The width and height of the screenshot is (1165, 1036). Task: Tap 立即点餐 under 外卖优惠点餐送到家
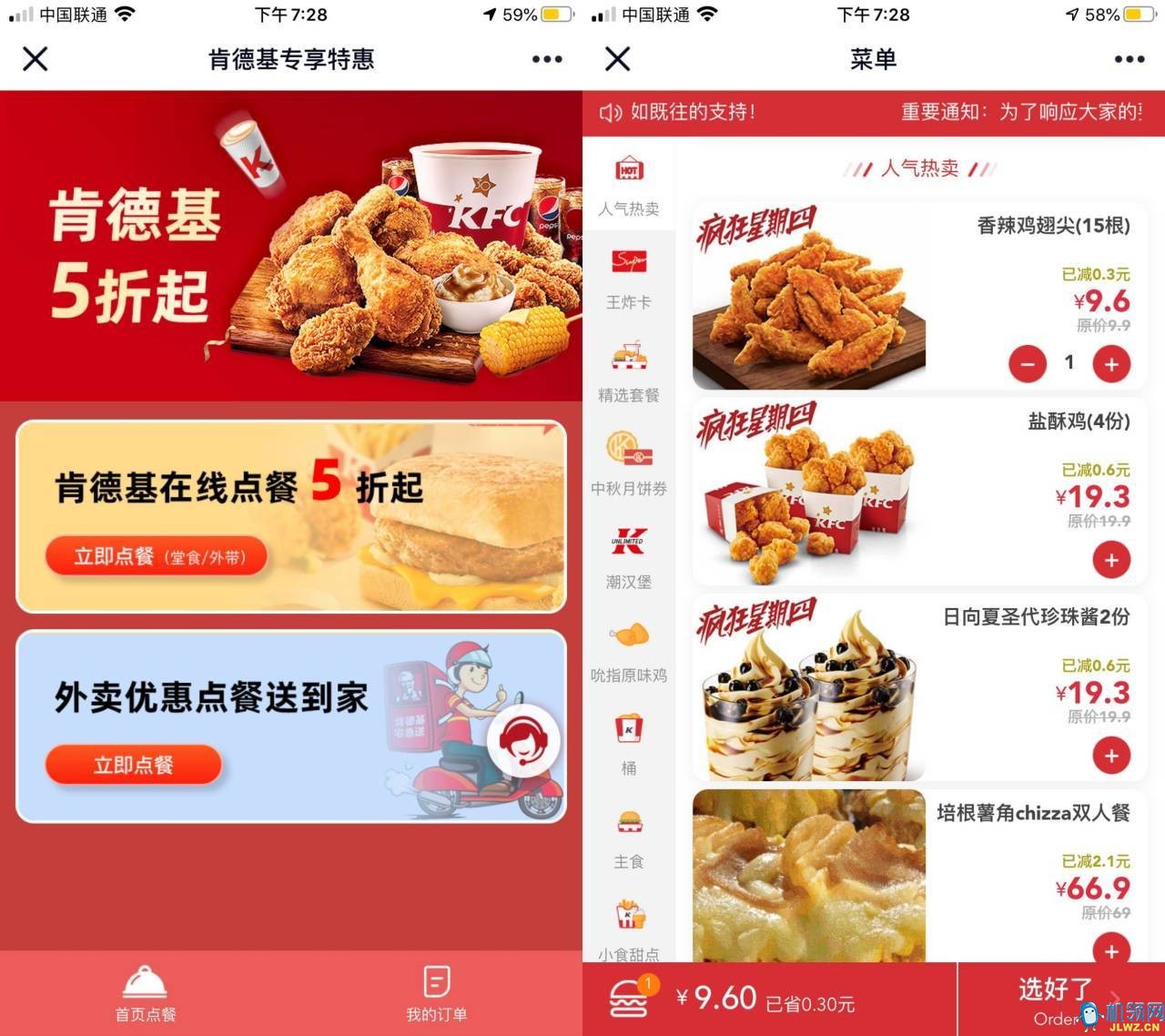point(133,765)
